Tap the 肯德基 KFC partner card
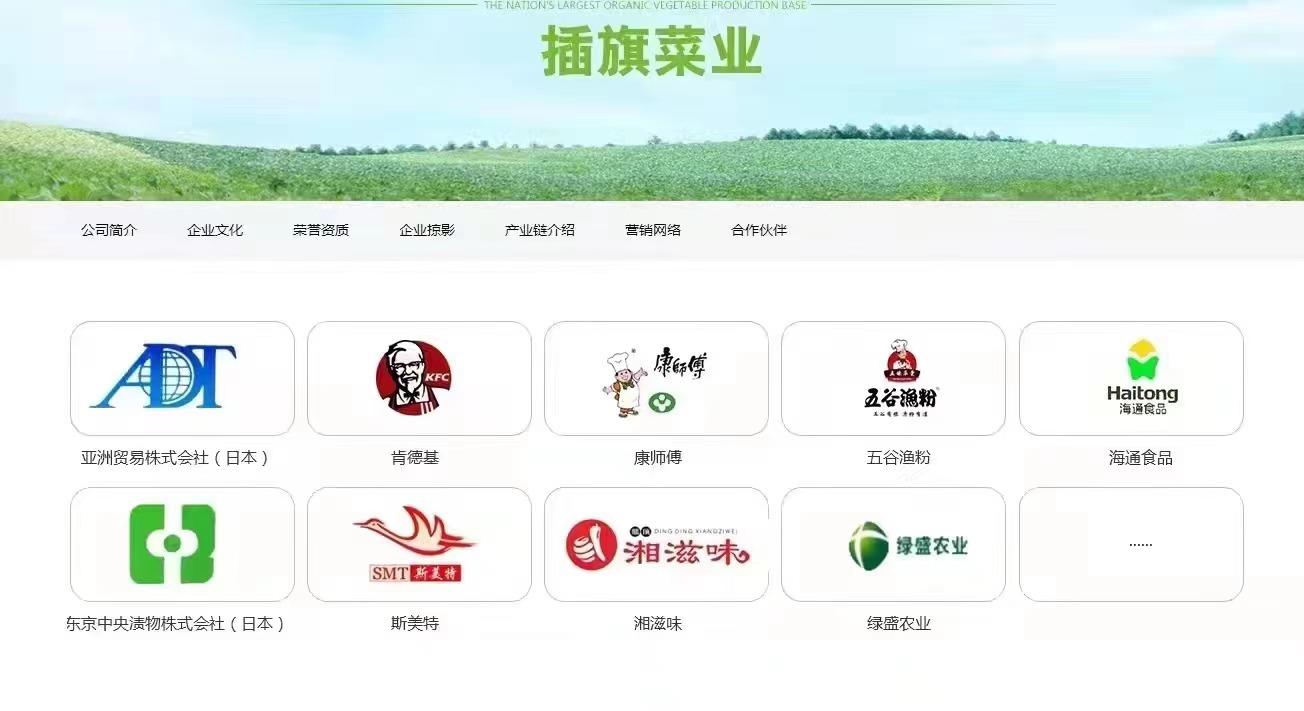 [419, 378]
